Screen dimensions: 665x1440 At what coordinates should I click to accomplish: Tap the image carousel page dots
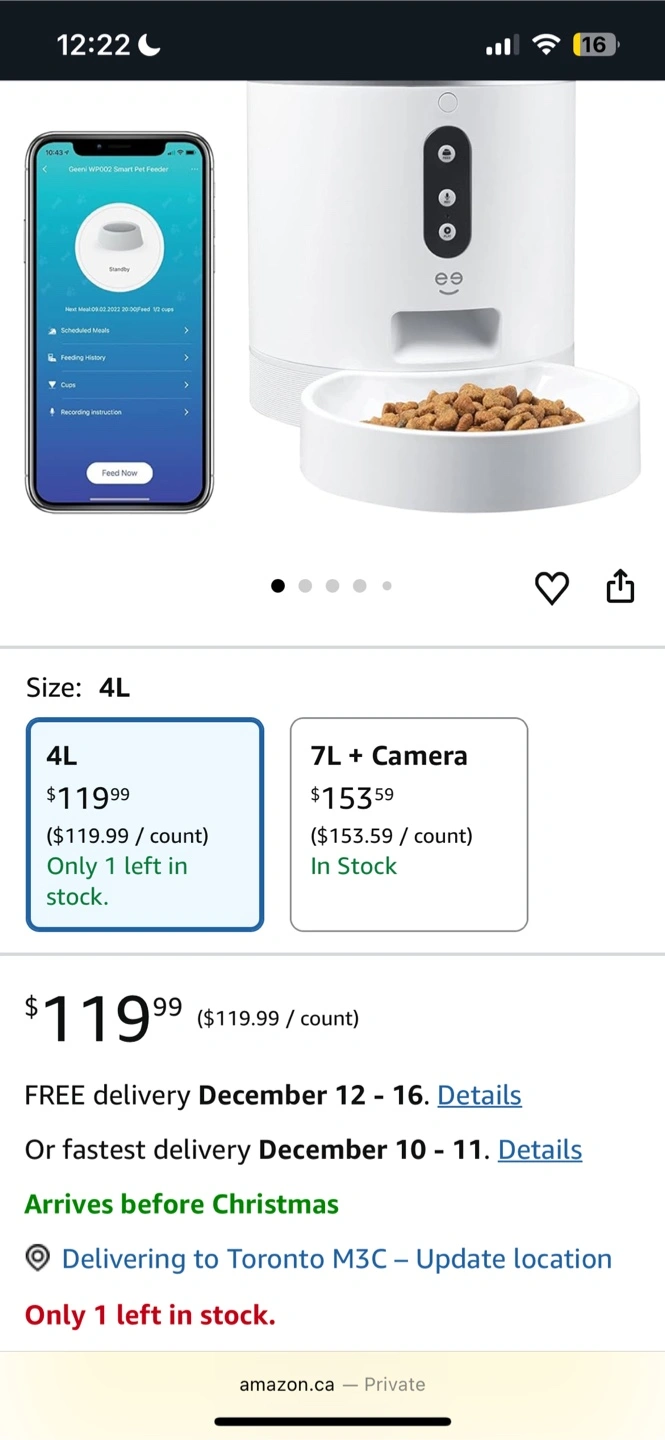click(332, 586)
